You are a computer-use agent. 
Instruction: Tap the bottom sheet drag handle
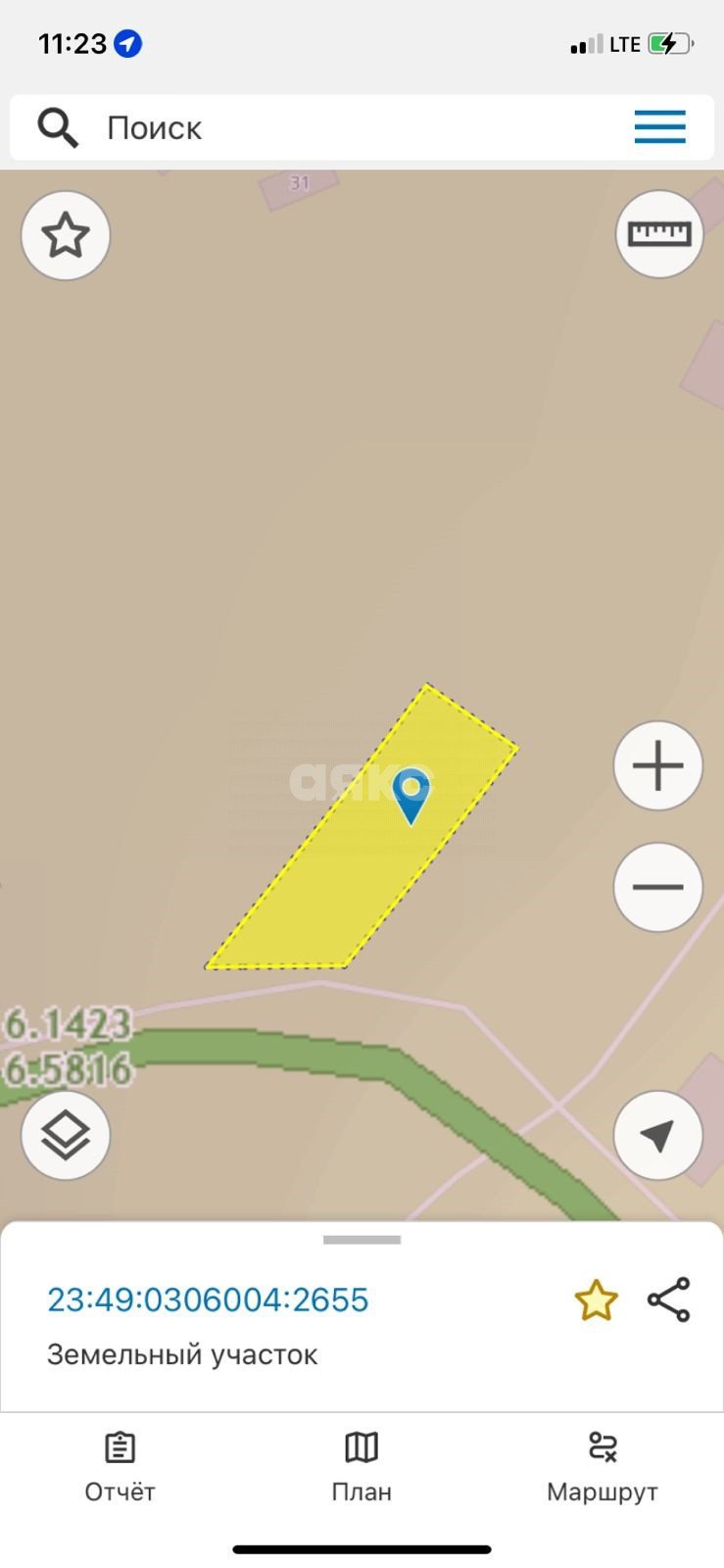coord(362,1240)
